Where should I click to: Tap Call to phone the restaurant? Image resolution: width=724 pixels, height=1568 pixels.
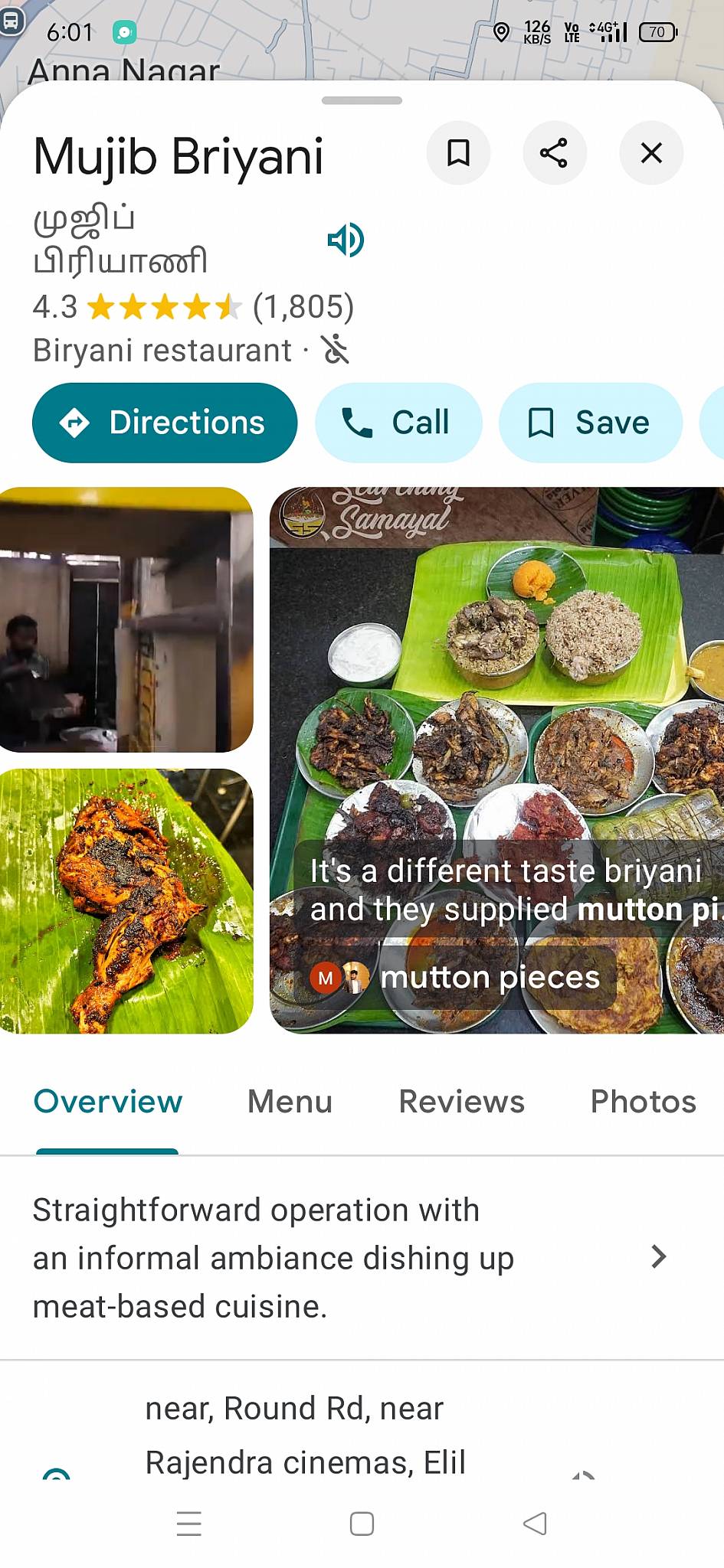pyautogui.click(x=399, y=422)
